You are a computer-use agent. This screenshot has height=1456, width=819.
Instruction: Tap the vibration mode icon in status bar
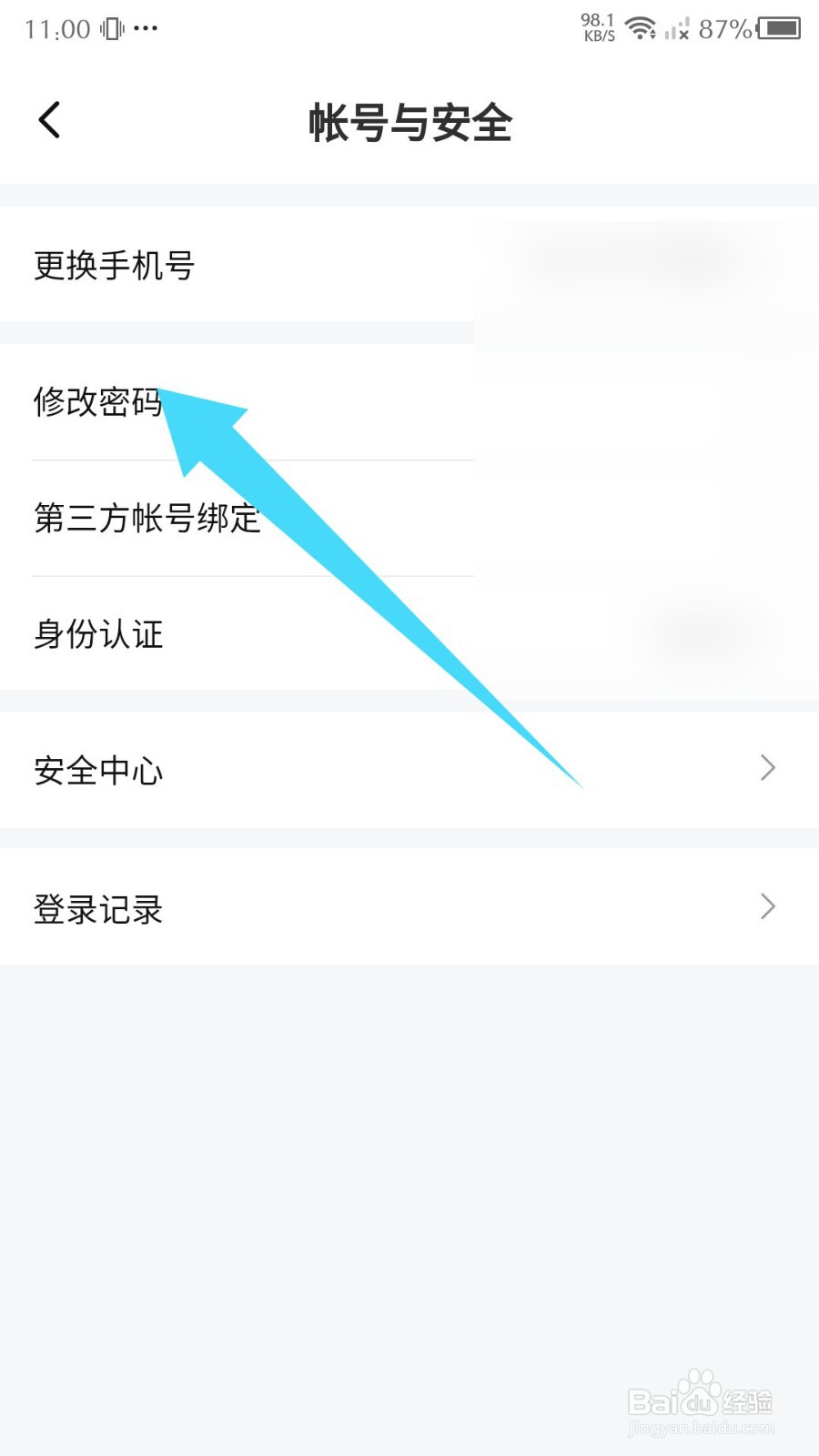(x=114, y=27)
